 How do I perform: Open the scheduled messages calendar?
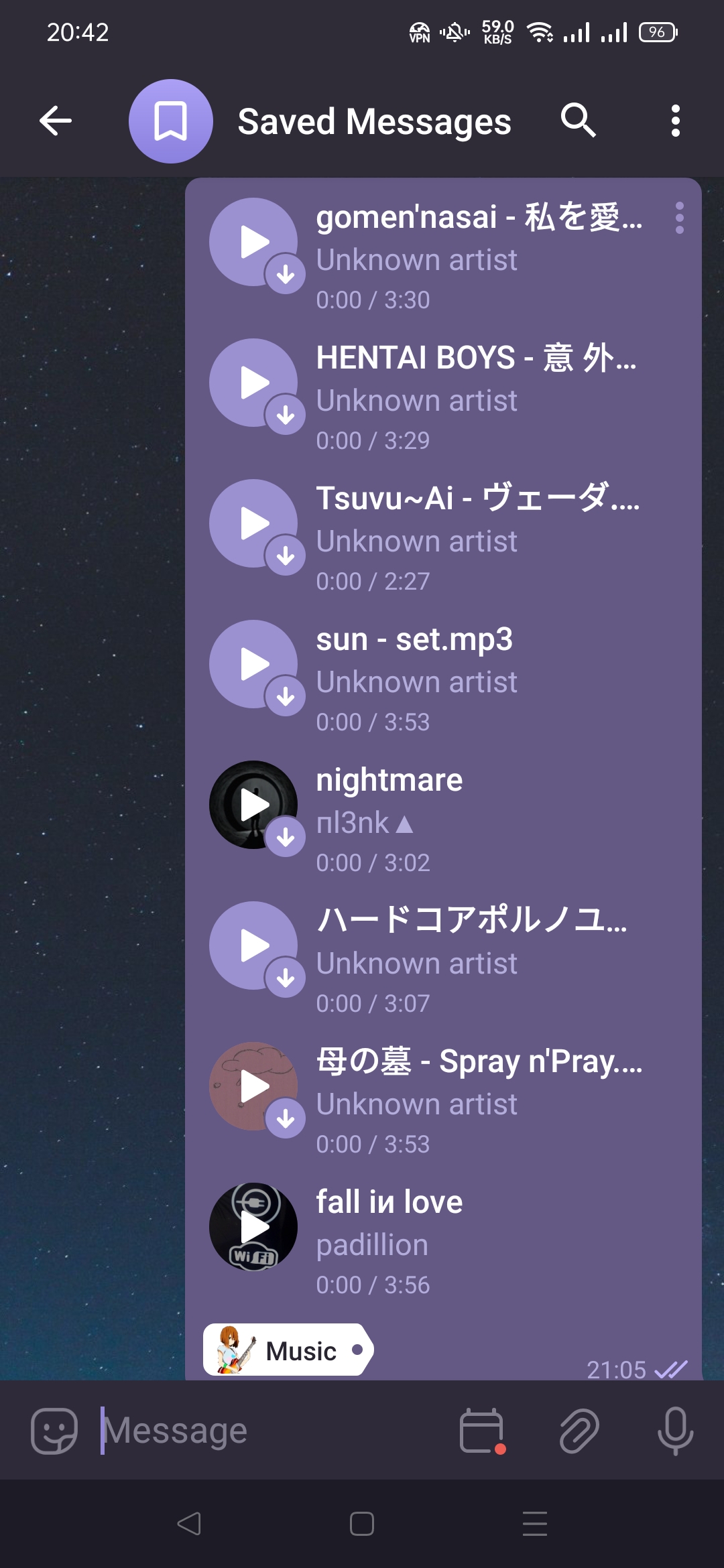coord(482,1431)
